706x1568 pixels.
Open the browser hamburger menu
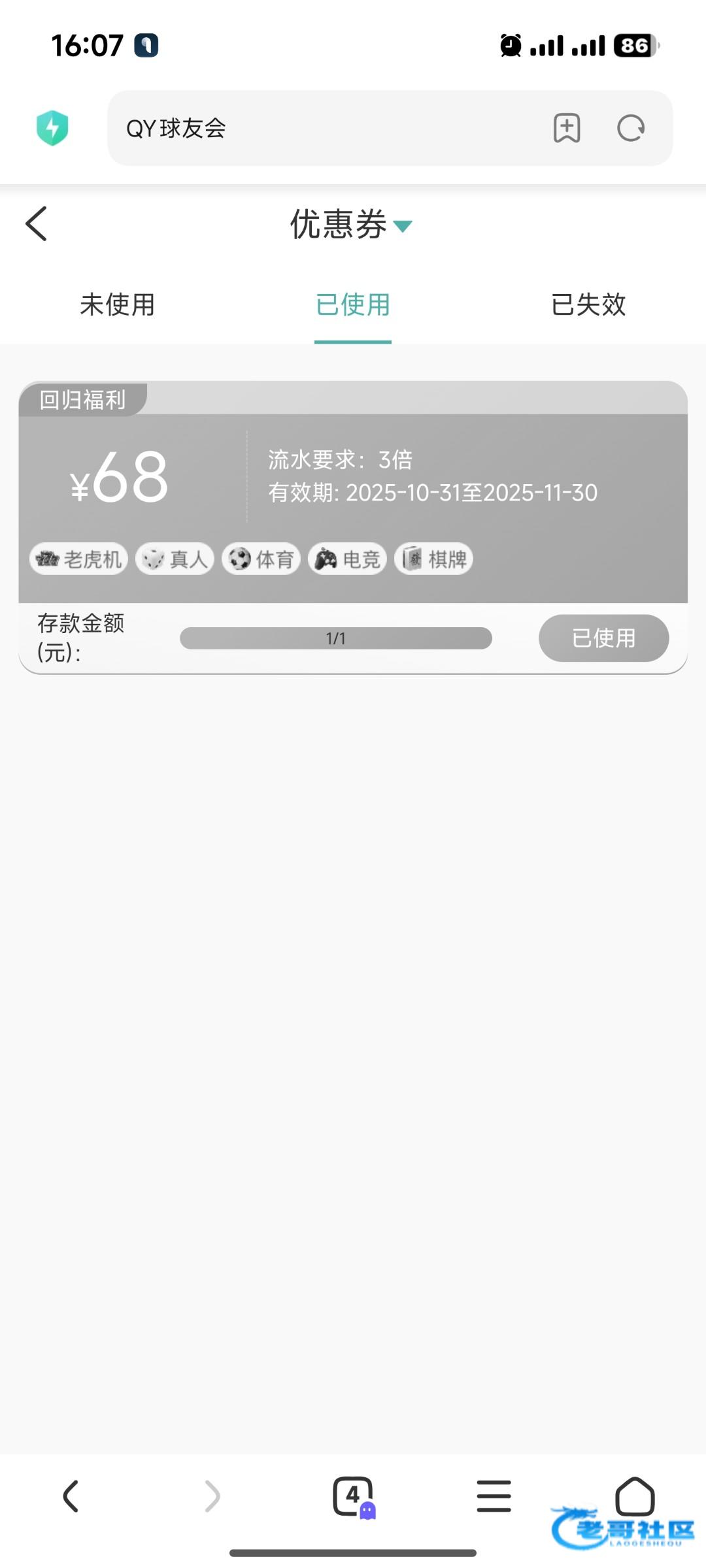tap(494, 1495)
